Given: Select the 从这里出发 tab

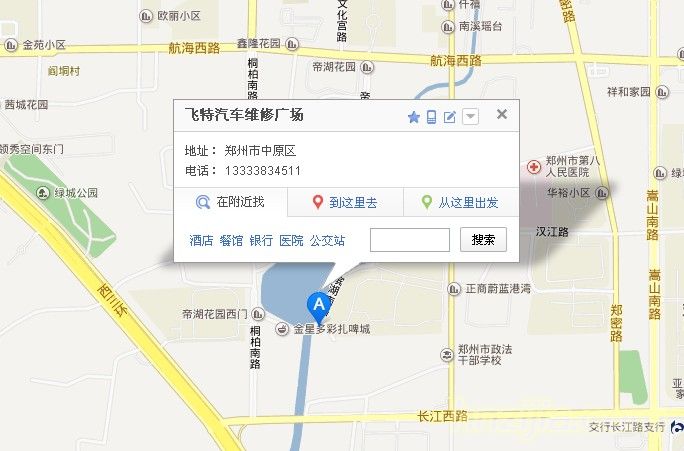Looking at the screenshot, I should tap(460, 202).
